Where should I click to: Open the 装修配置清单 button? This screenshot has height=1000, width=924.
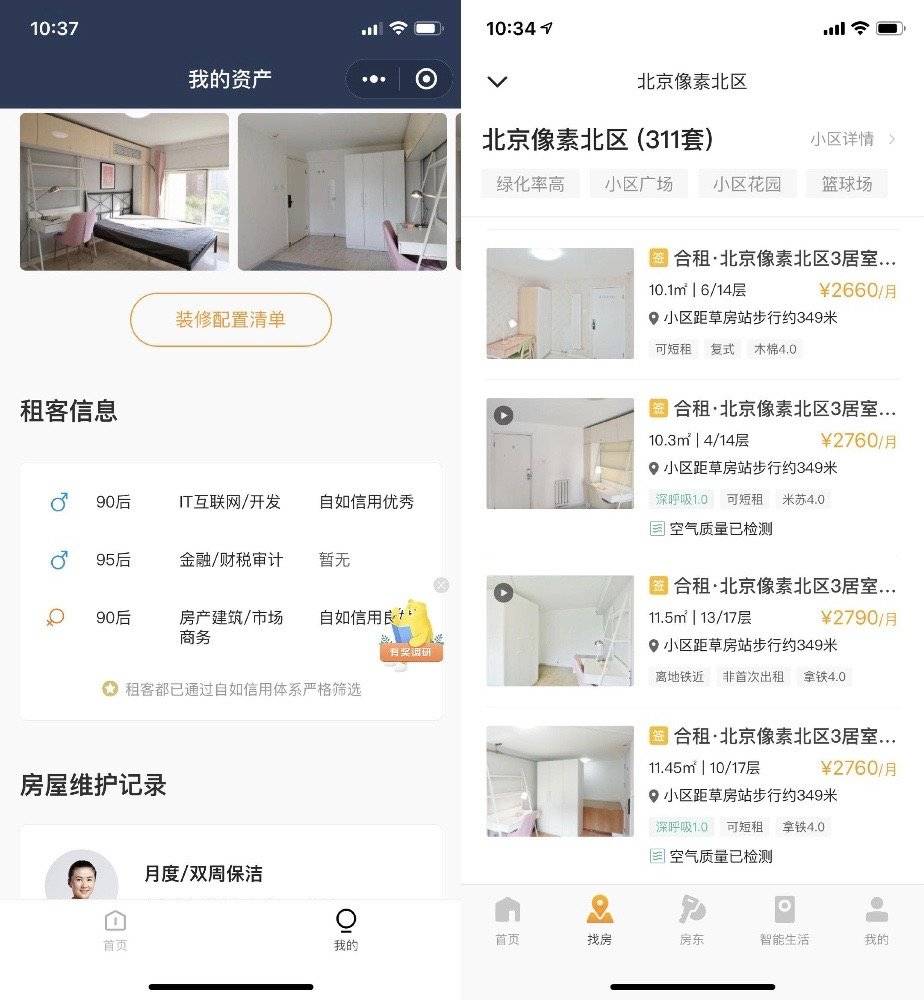click(230, 320)
